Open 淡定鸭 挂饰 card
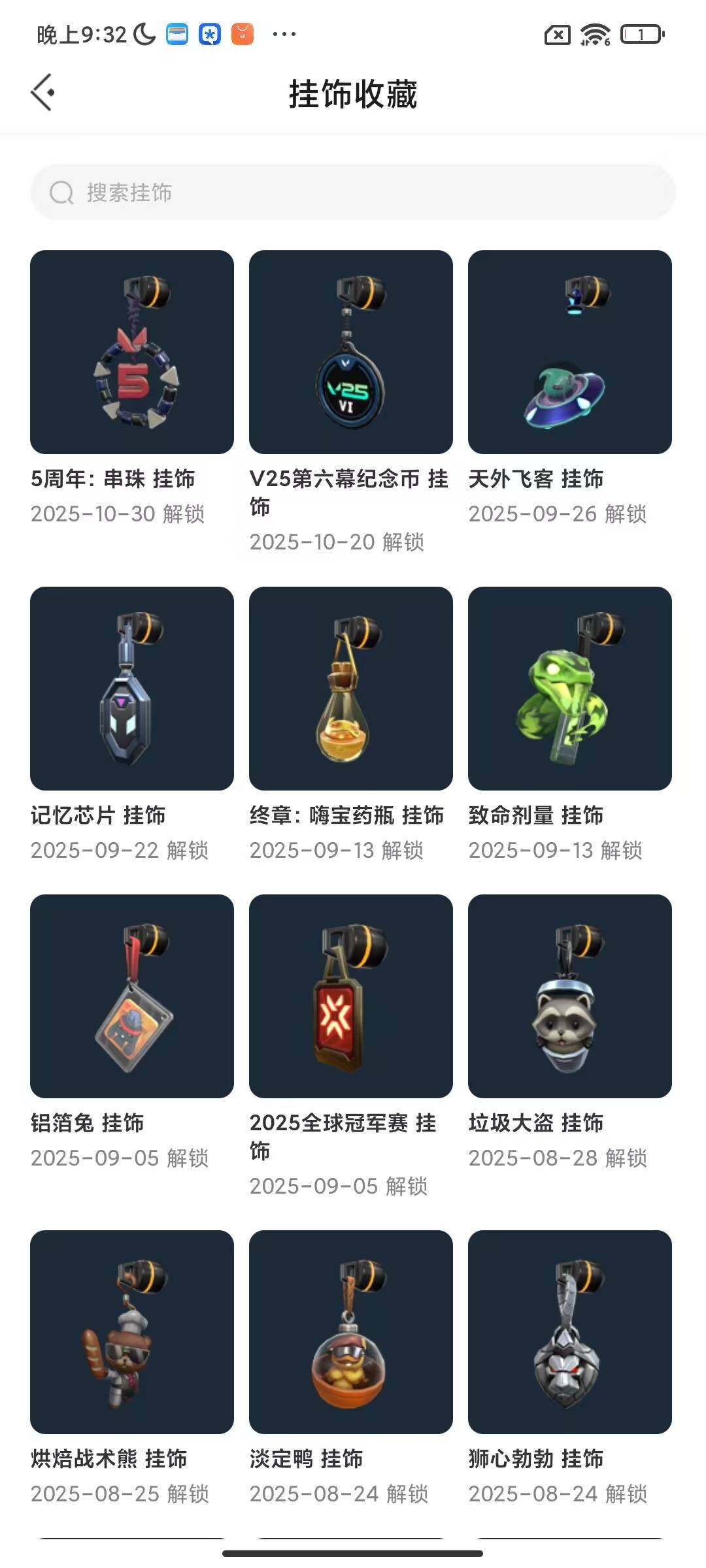 (x=351, y=1332)
